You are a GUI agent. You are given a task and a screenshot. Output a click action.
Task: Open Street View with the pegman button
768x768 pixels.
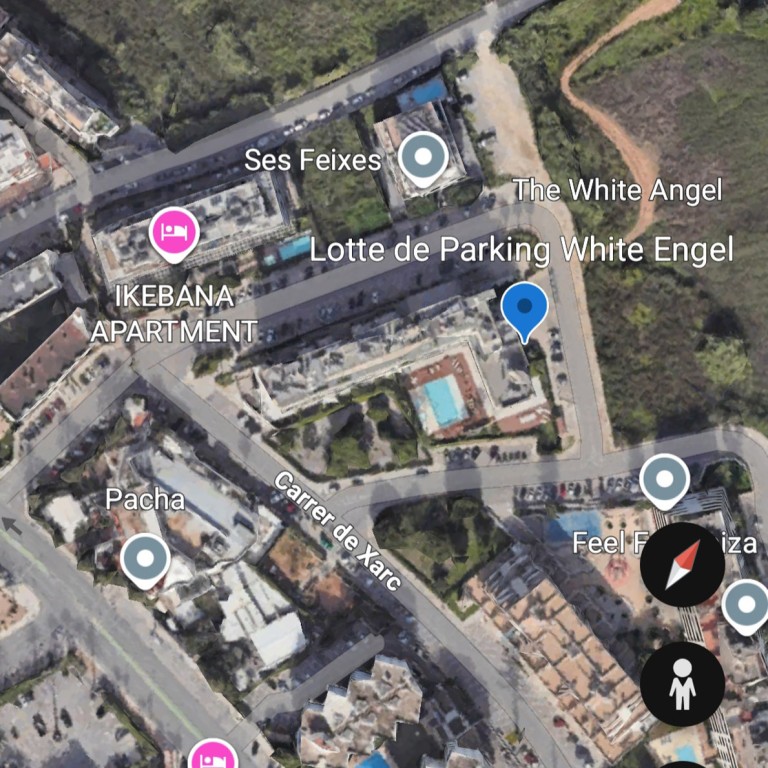point(682,684)
